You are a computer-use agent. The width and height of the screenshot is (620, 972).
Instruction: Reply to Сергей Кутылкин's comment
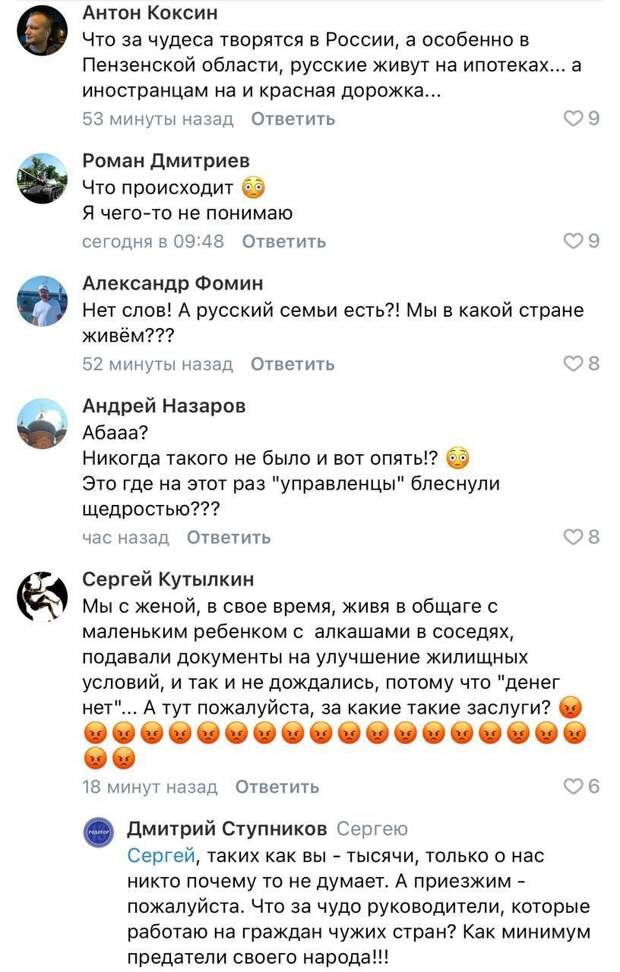[x=277, y=787]
